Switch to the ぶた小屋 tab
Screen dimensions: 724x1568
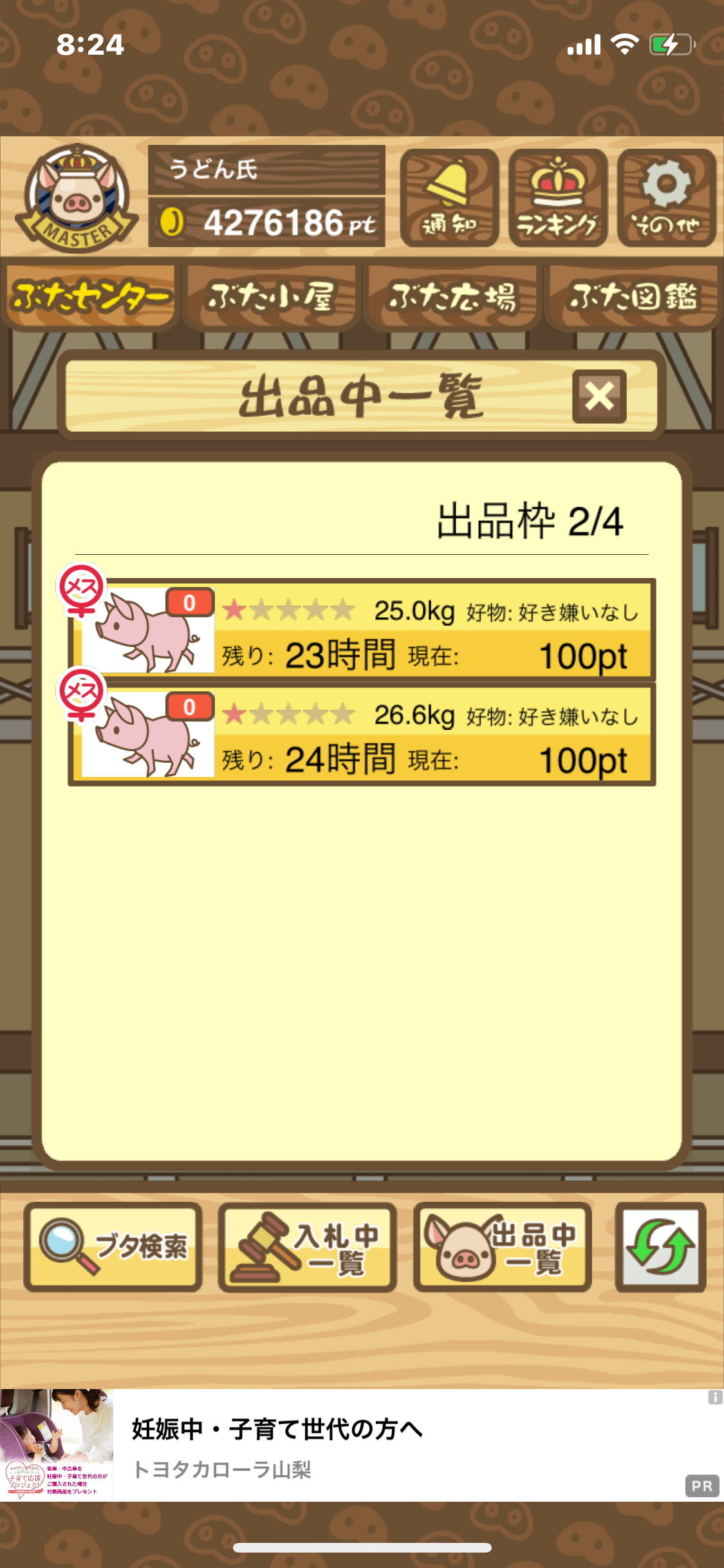(x=270, y=297)
